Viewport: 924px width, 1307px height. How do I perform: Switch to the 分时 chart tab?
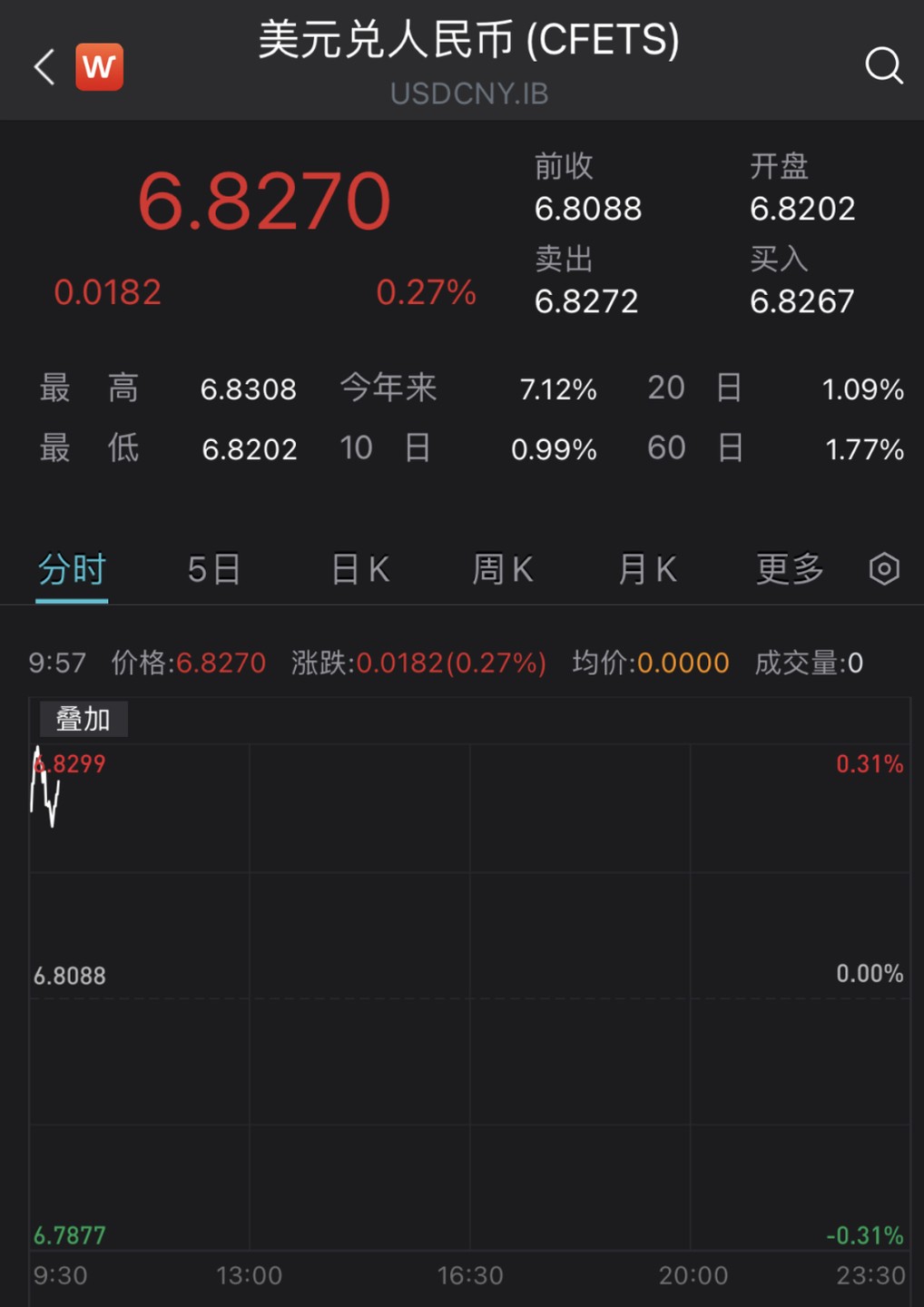[72, 570]
